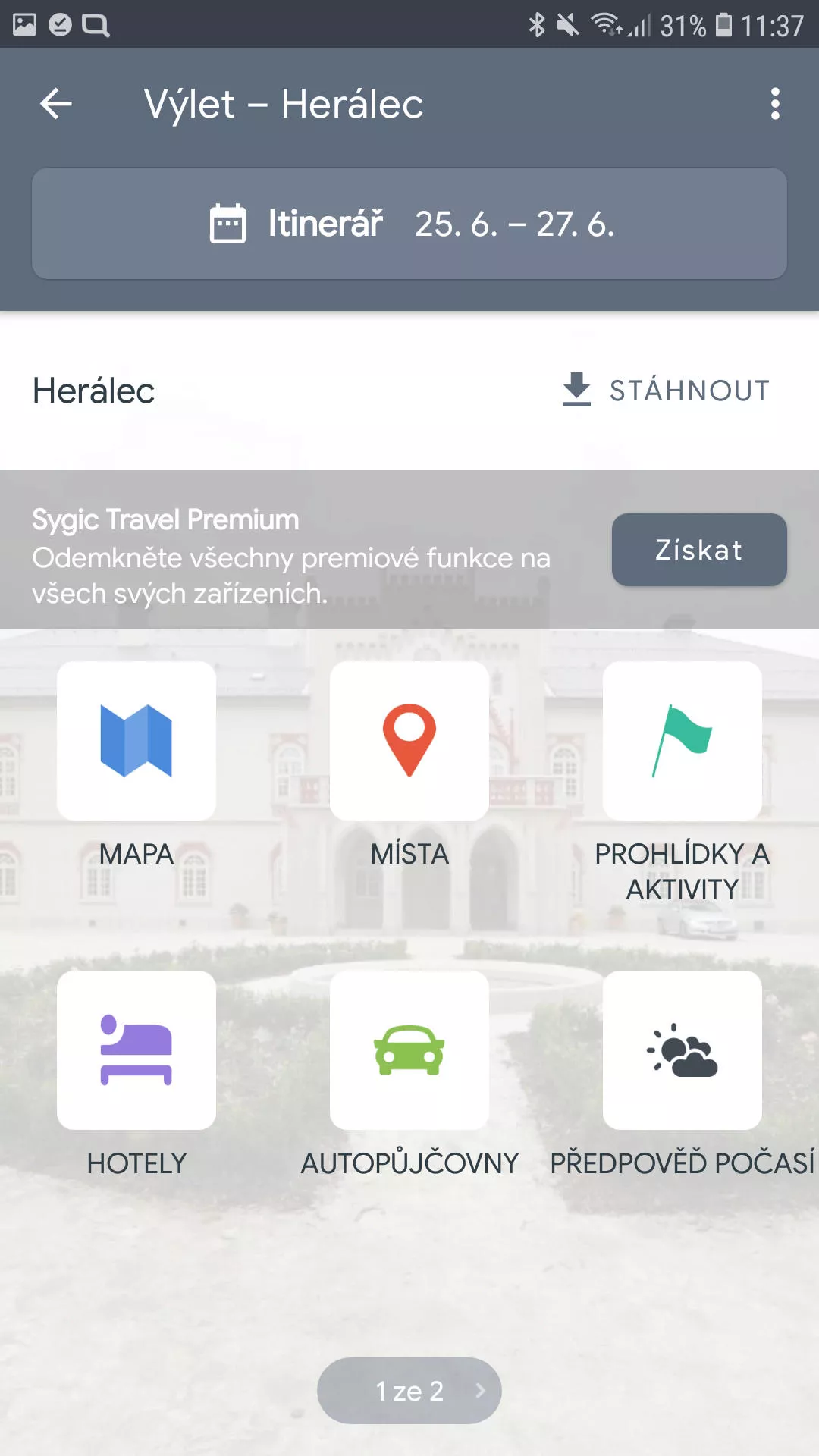819x1456 pixels.
Task: Select Autopůjčovny
Action: point(409,1050)
